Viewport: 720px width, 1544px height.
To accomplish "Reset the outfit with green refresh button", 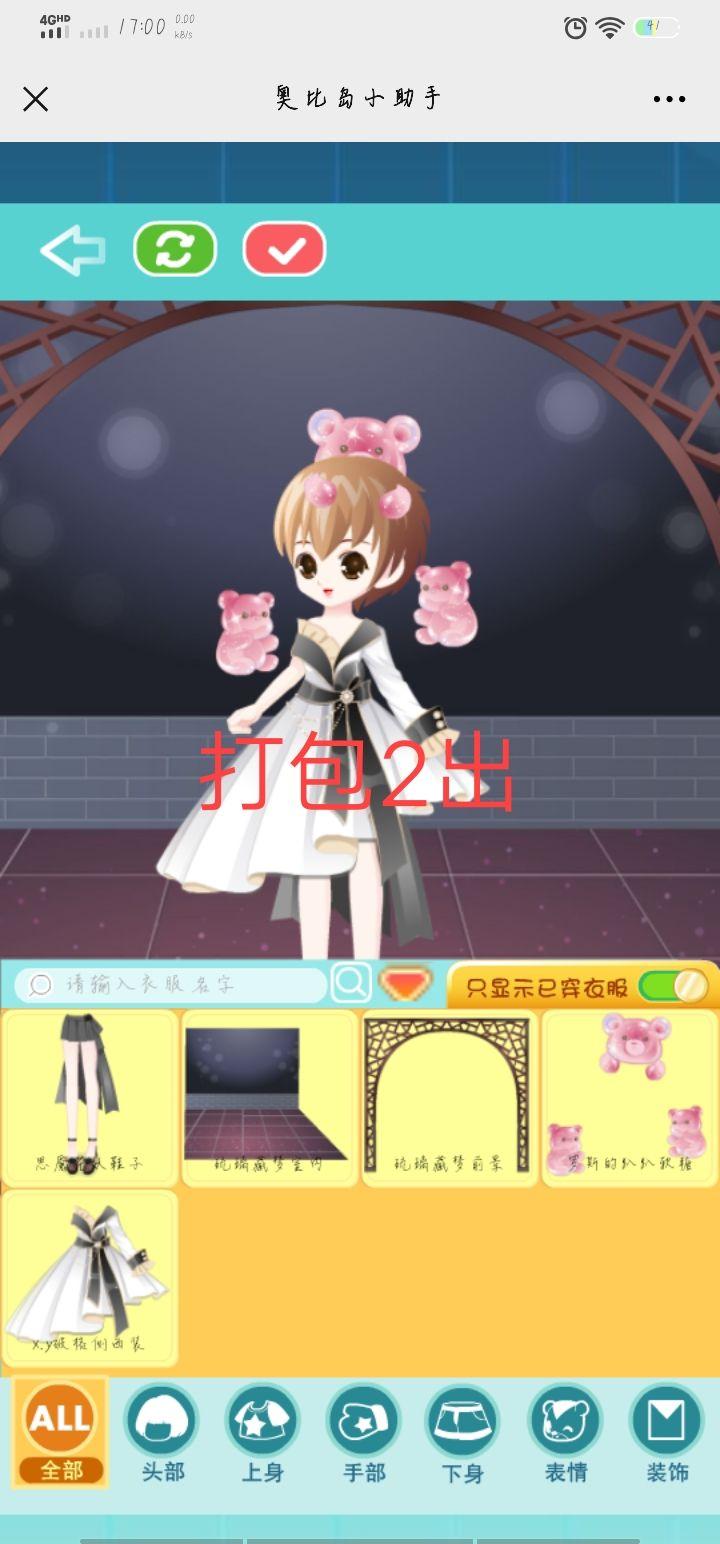I will (175, 248).
